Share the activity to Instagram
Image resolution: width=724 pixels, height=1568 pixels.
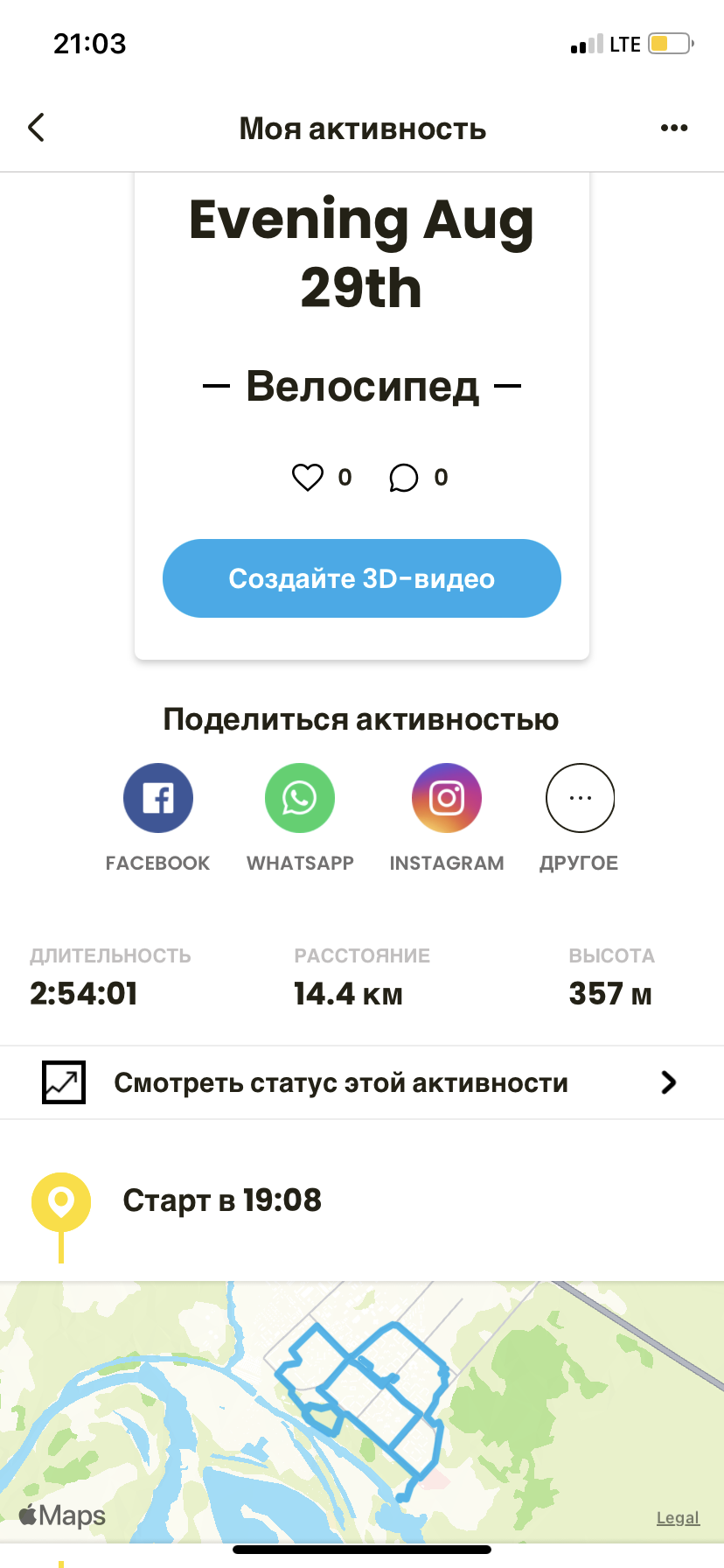(447, 798)
